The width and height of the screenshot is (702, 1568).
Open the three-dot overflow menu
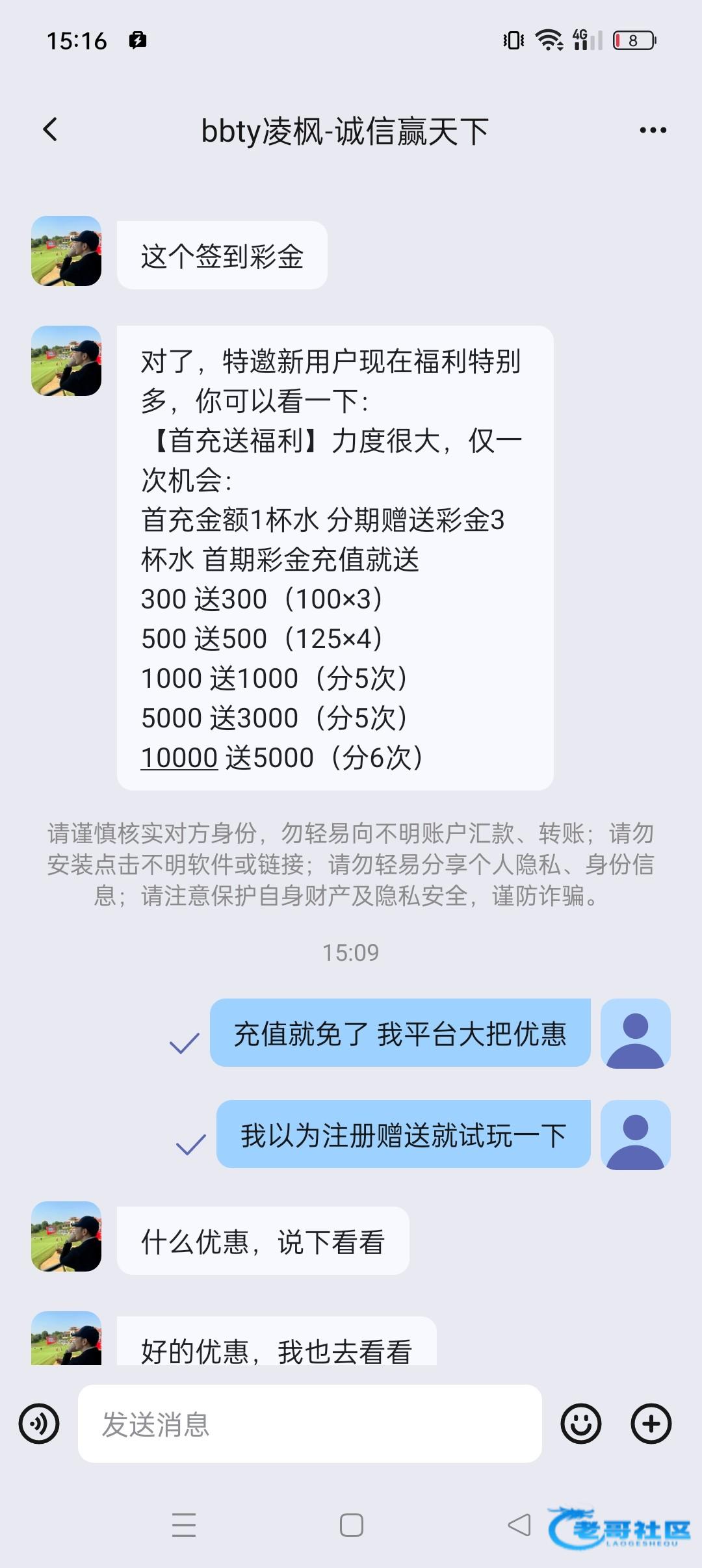tap(653, 131)
